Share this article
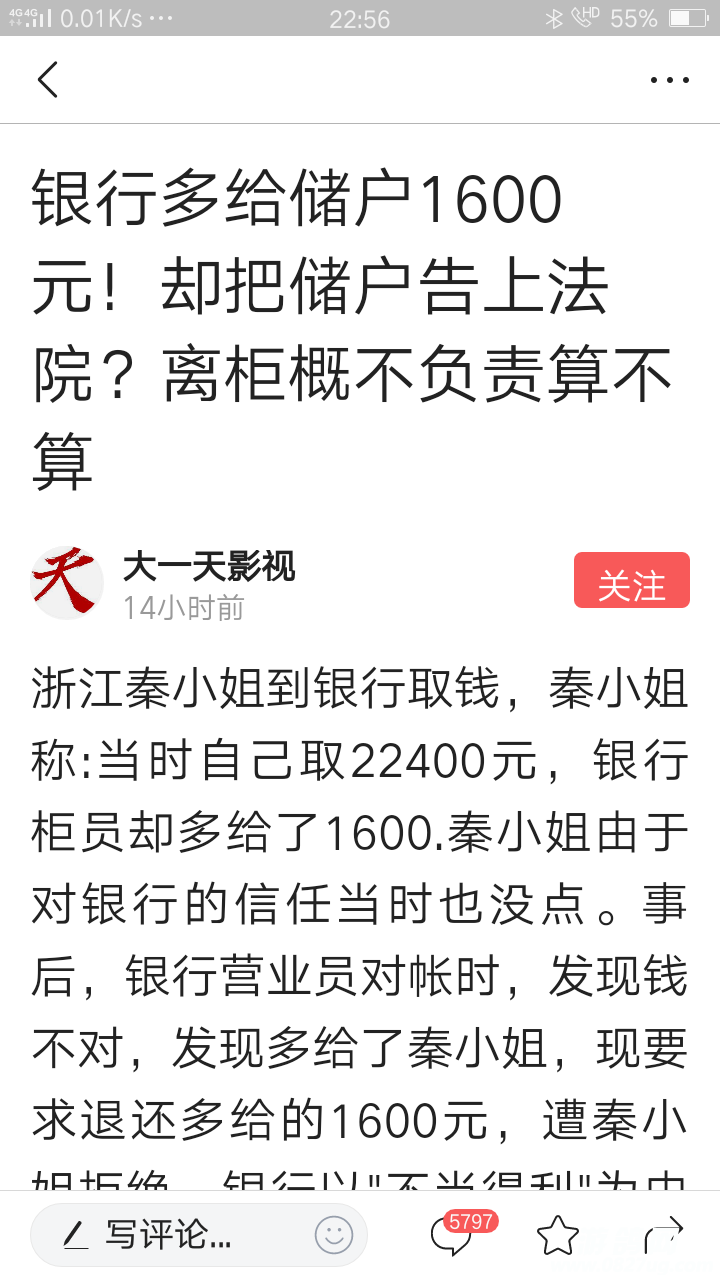Screen dimensions: 720x1280 (663, 1236)
